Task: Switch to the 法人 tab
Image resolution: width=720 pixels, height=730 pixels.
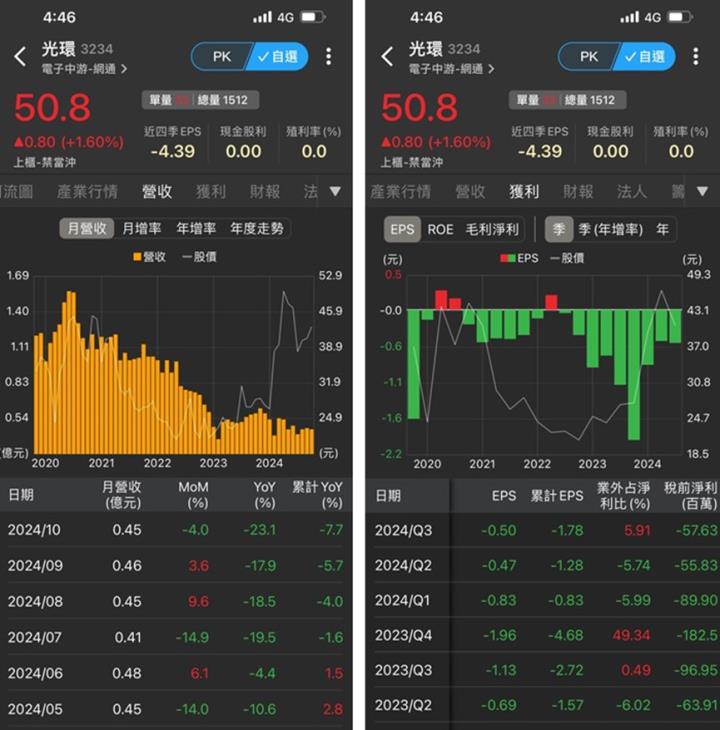Action: click(634, 190)
